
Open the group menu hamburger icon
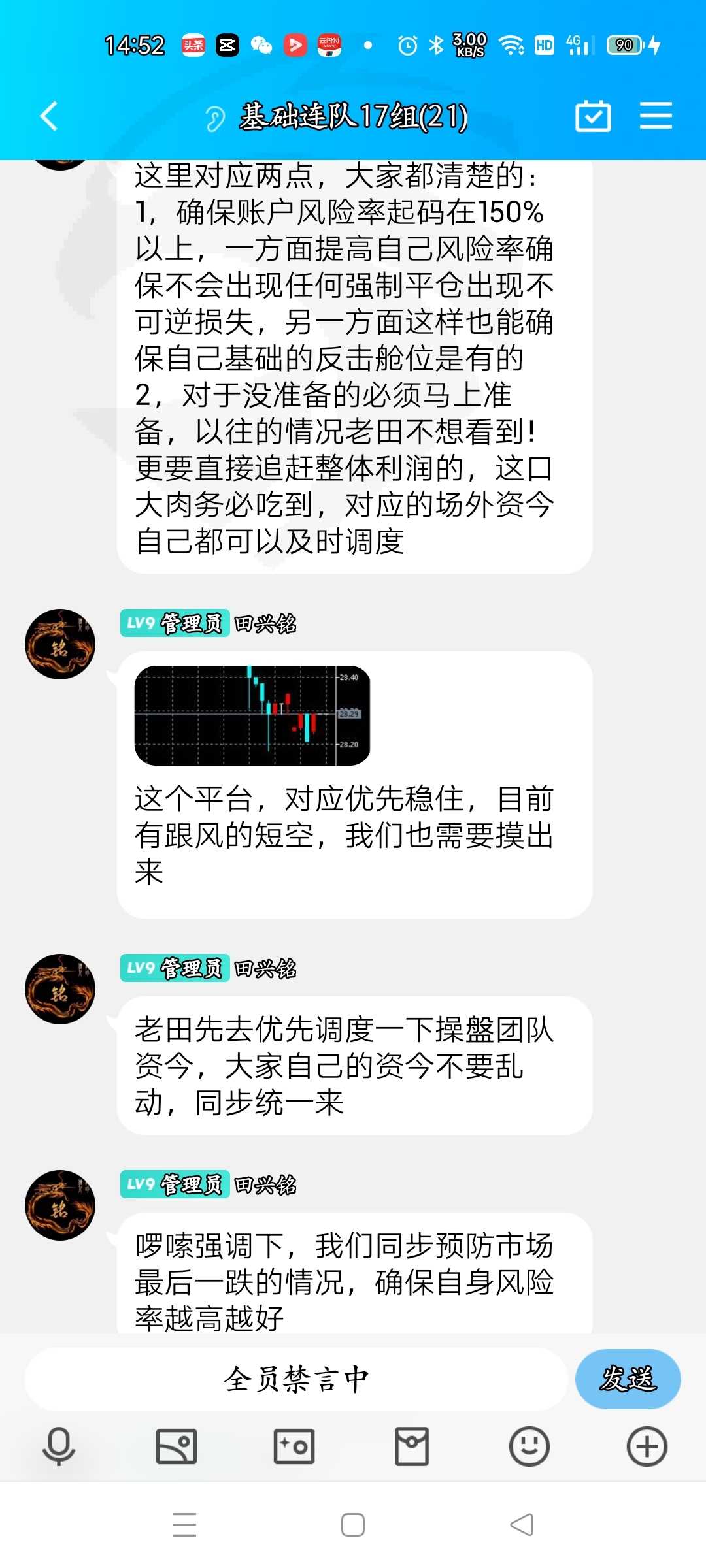(656, 116)
